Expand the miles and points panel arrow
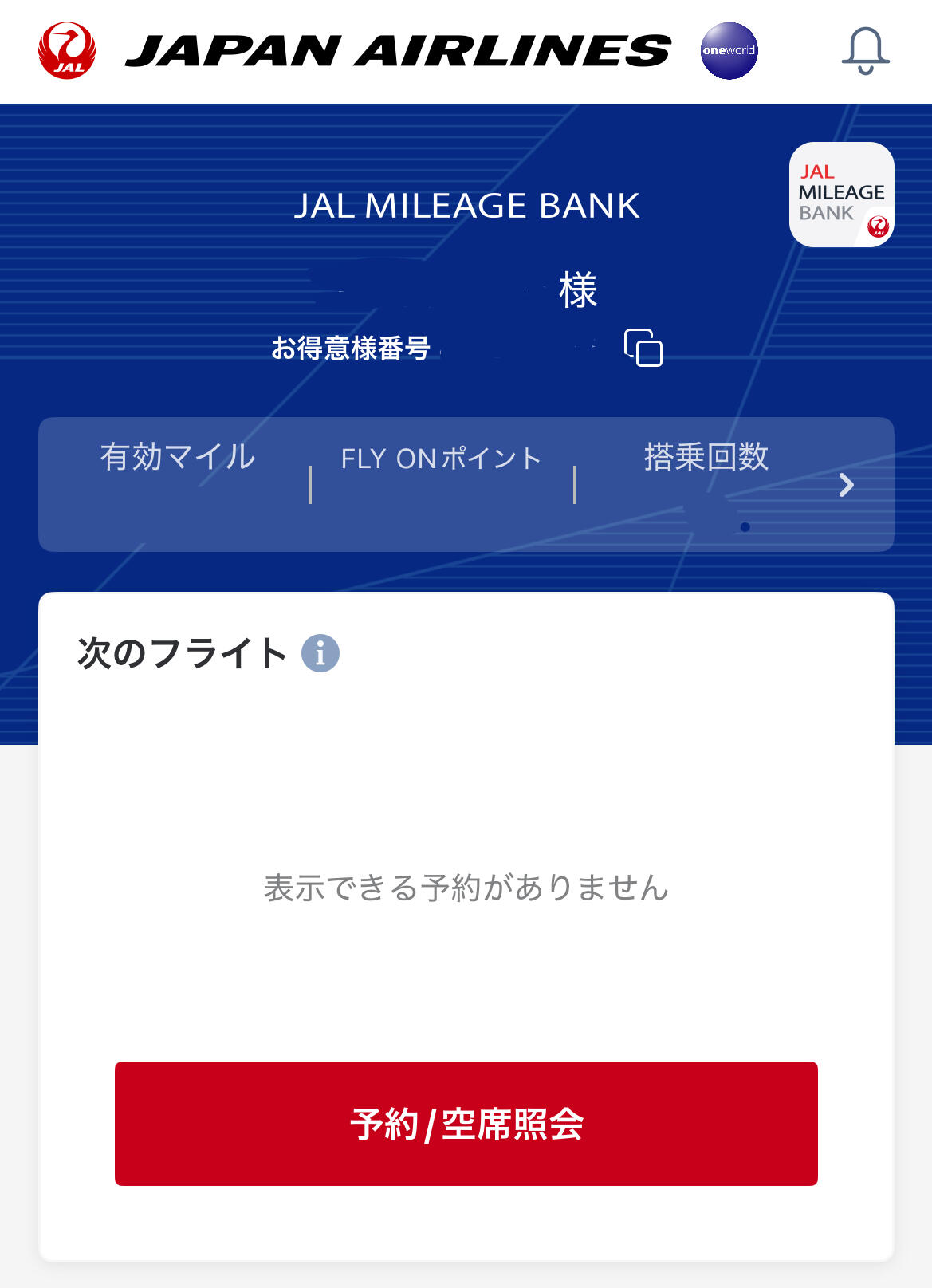This screenshot has height=1288, width=932. (x=846, y=485)
